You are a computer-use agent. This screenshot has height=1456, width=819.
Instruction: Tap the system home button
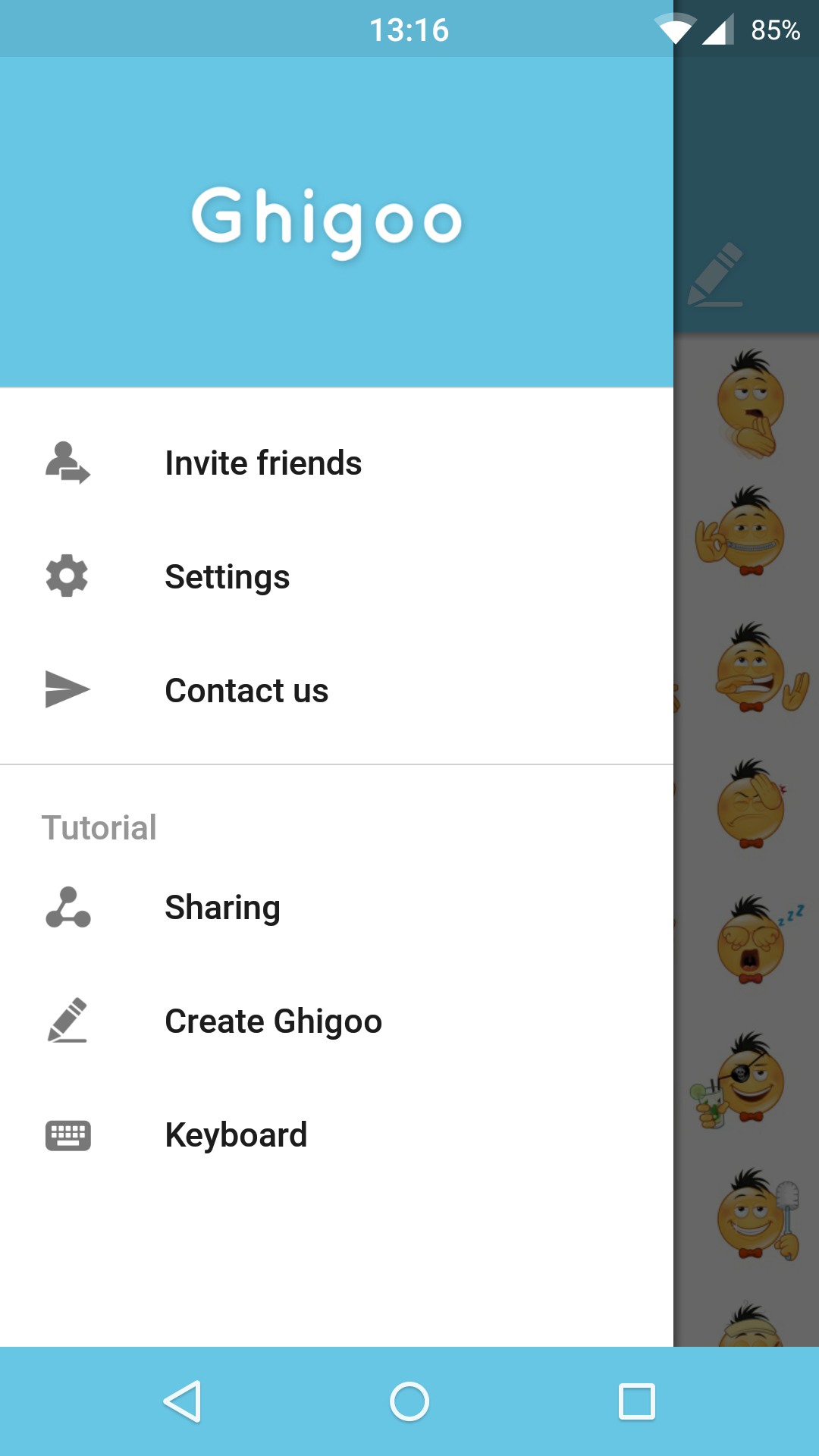(409, 1401)
